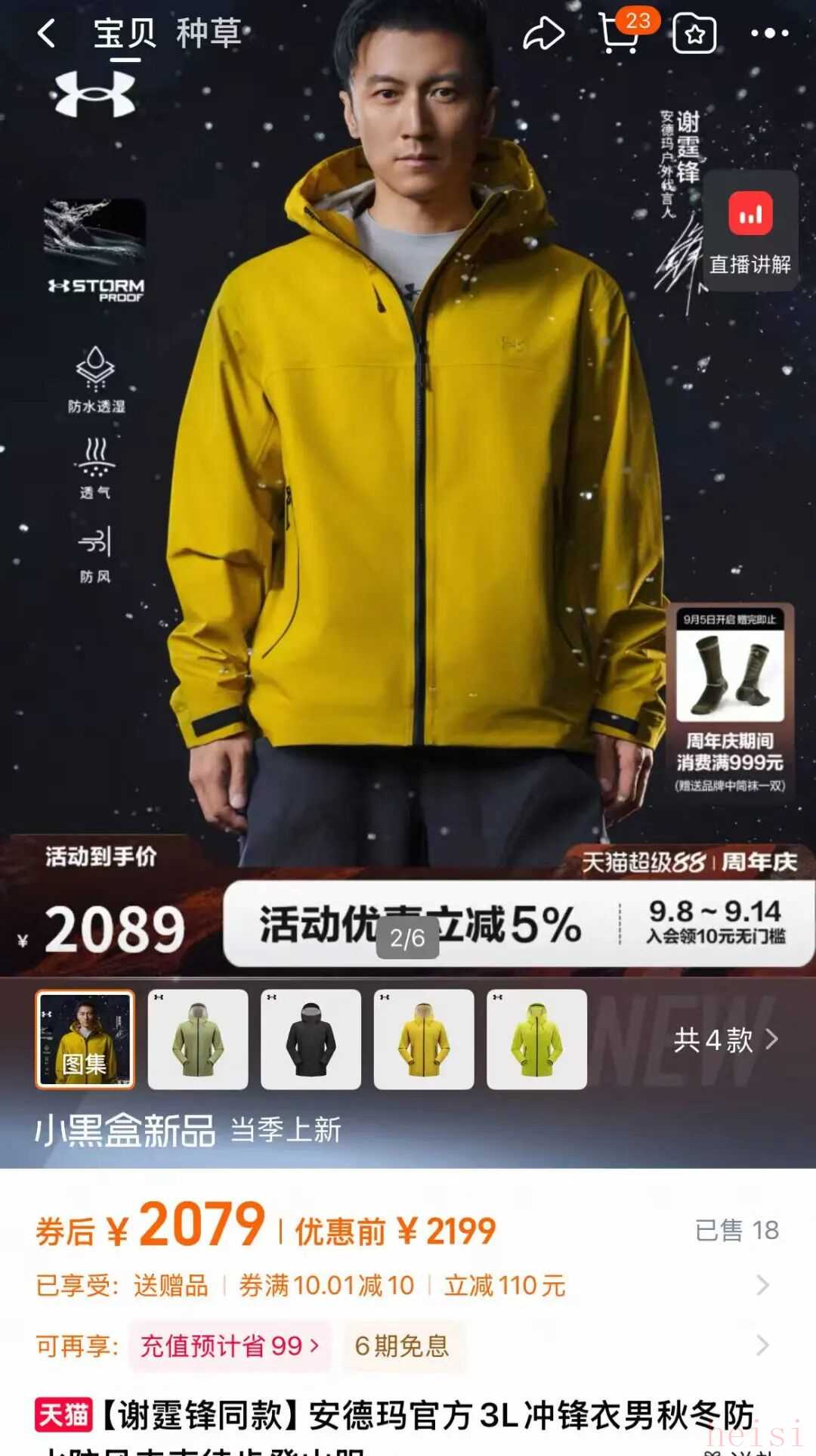Screen dimensions: 816x1456
Task: Select the black jacket variant
Action: (311, 1039)
